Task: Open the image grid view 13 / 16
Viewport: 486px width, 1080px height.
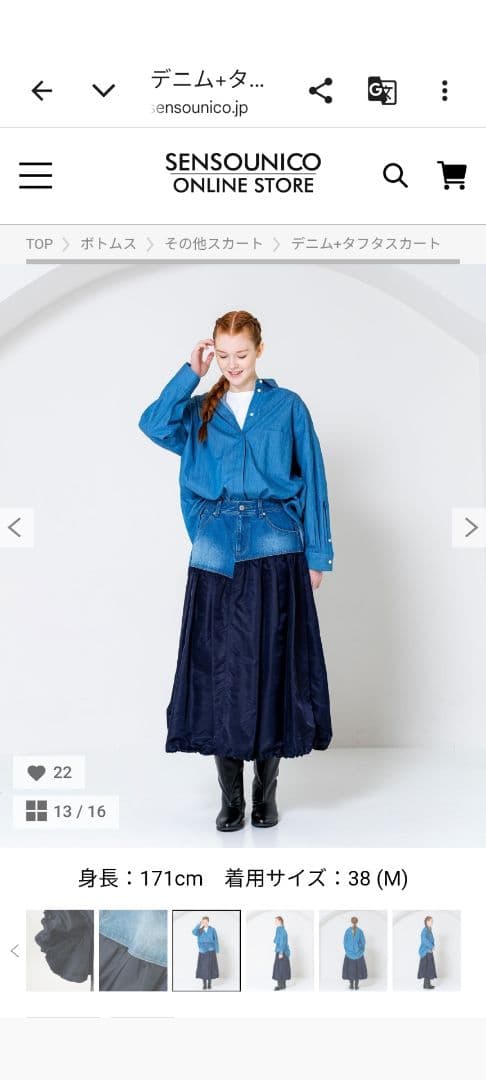Action: point(66,812)
